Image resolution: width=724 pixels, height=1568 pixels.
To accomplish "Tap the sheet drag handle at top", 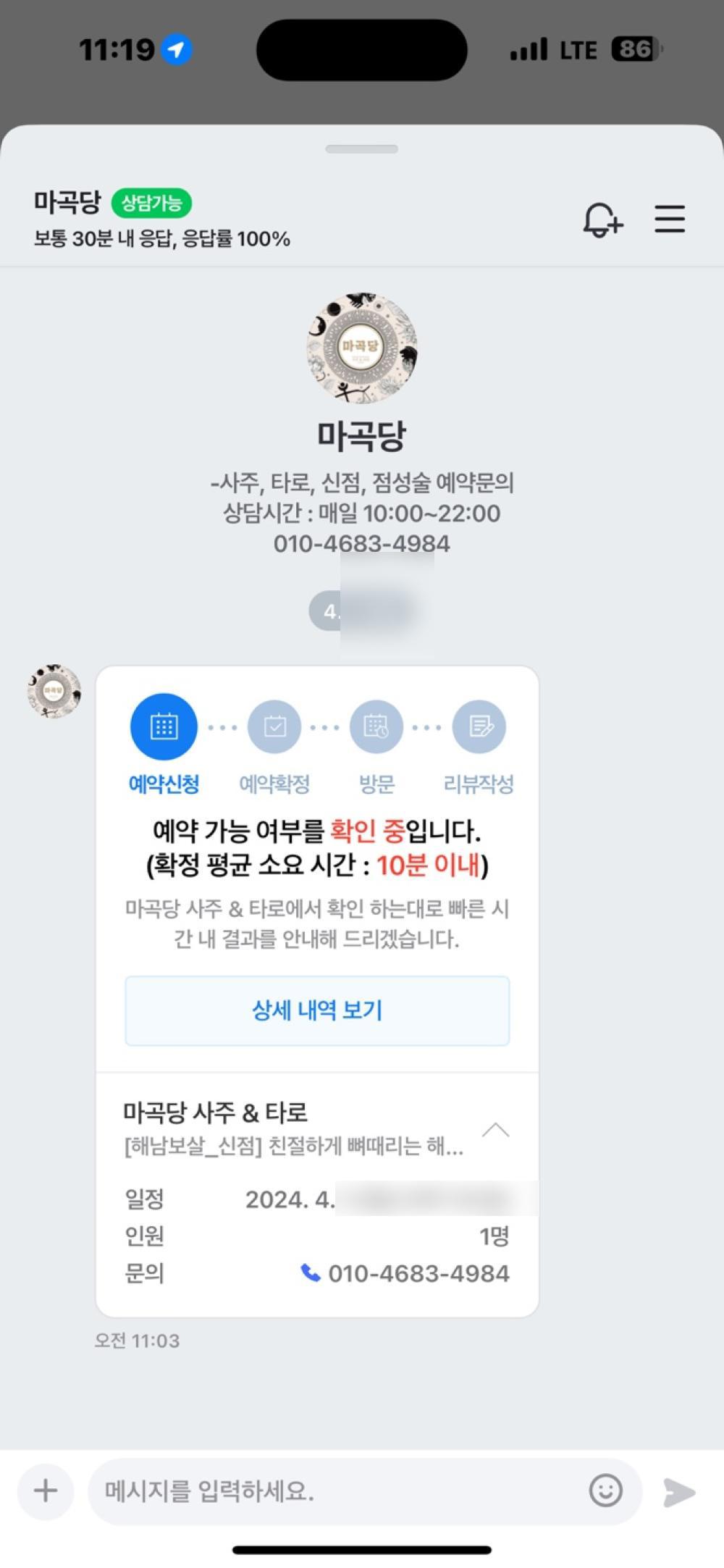I will coord(361,149).
